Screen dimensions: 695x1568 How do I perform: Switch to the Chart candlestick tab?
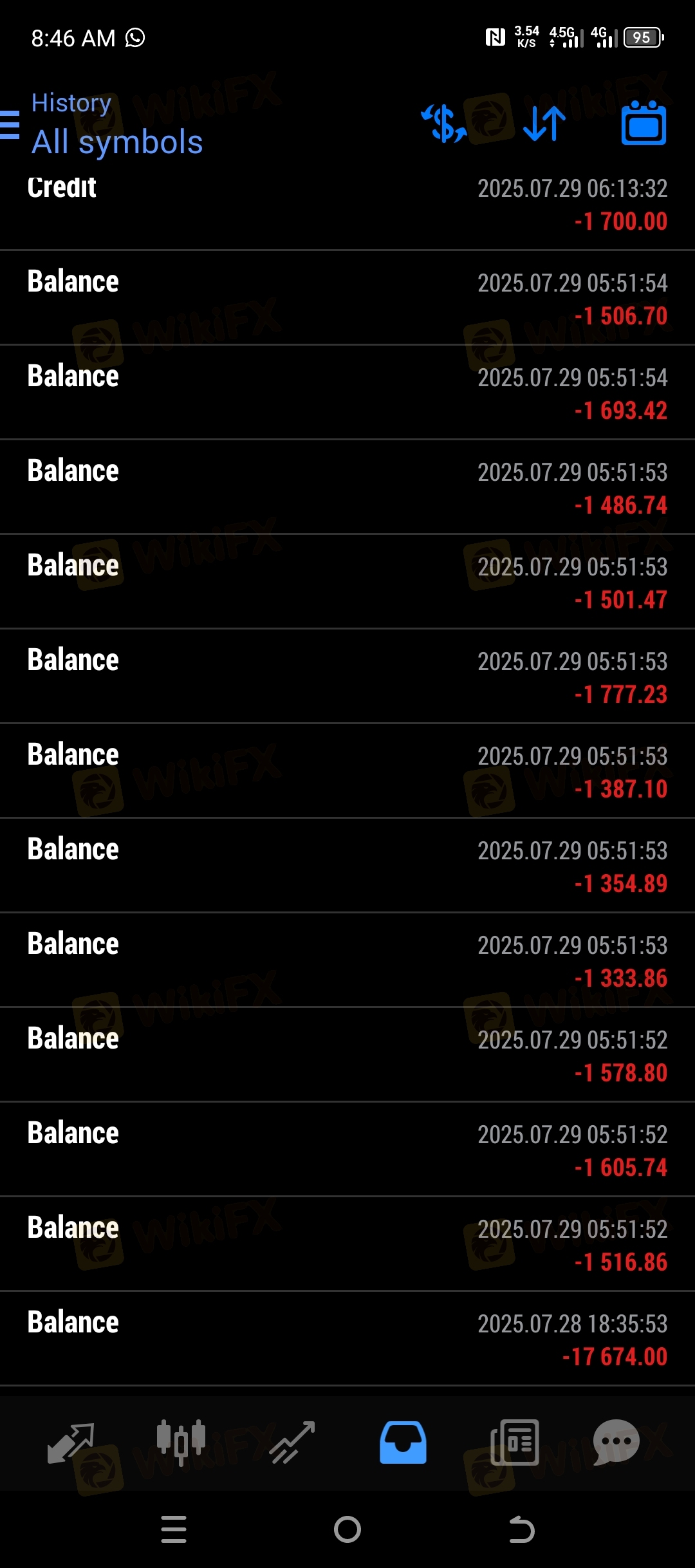tap(181, 1442)
